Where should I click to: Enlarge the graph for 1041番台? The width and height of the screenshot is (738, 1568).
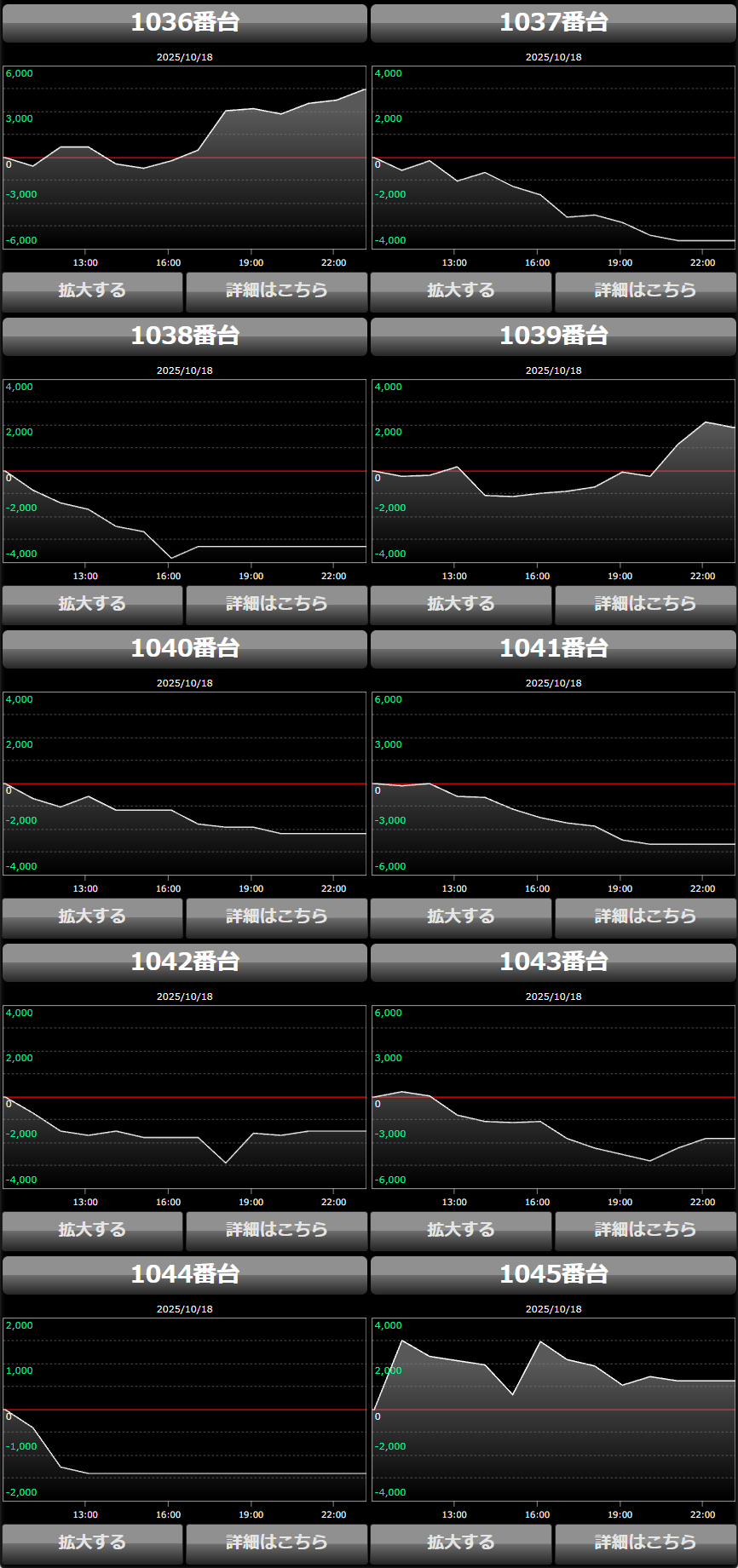[x=461, y=917]
